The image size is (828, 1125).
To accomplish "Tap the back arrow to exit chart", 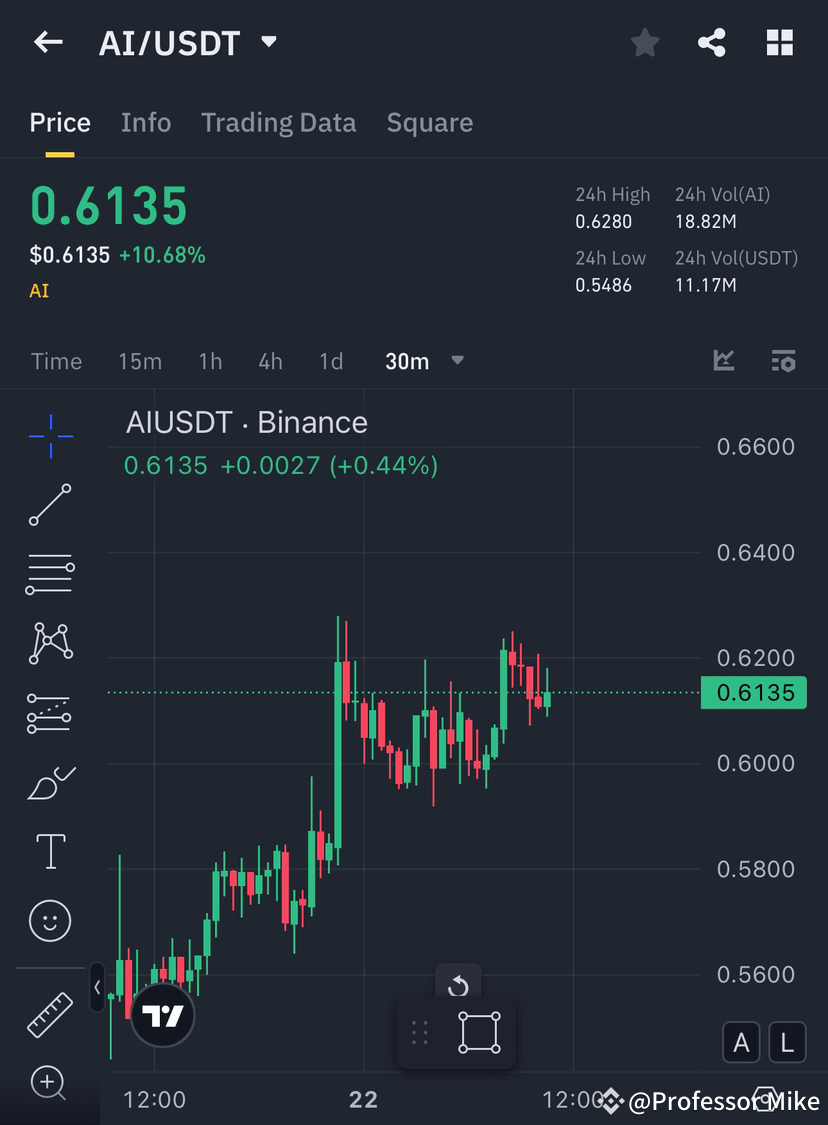I will click(48, 42).
